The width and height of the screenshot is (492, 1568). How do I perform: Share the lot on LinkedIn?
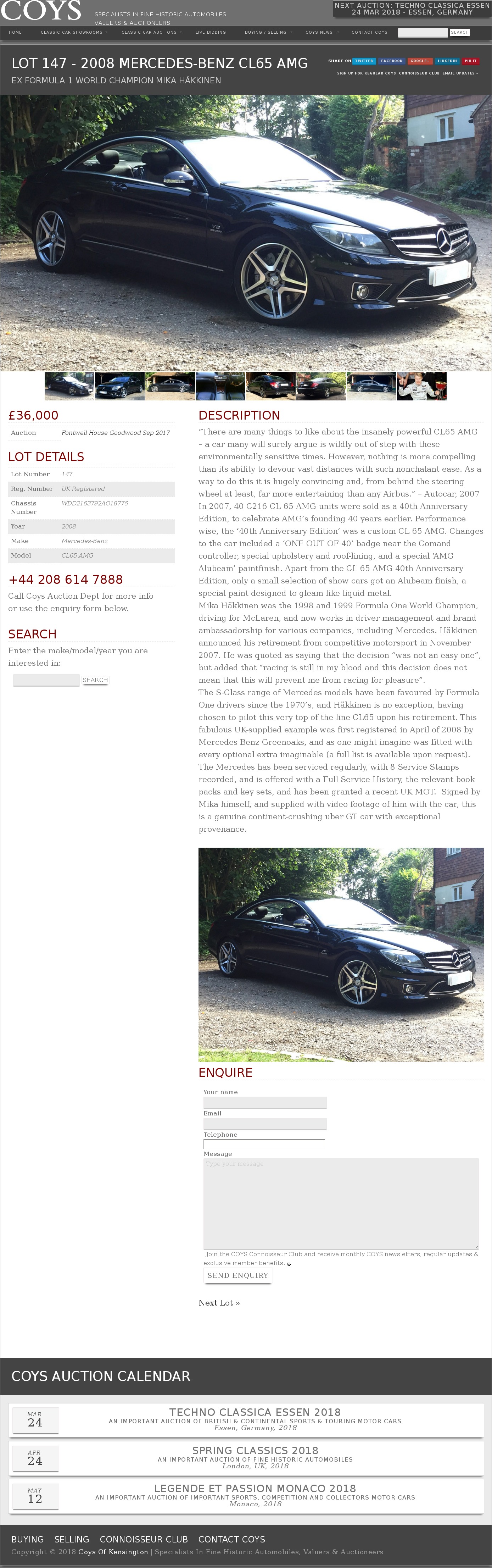click(447, 61)
